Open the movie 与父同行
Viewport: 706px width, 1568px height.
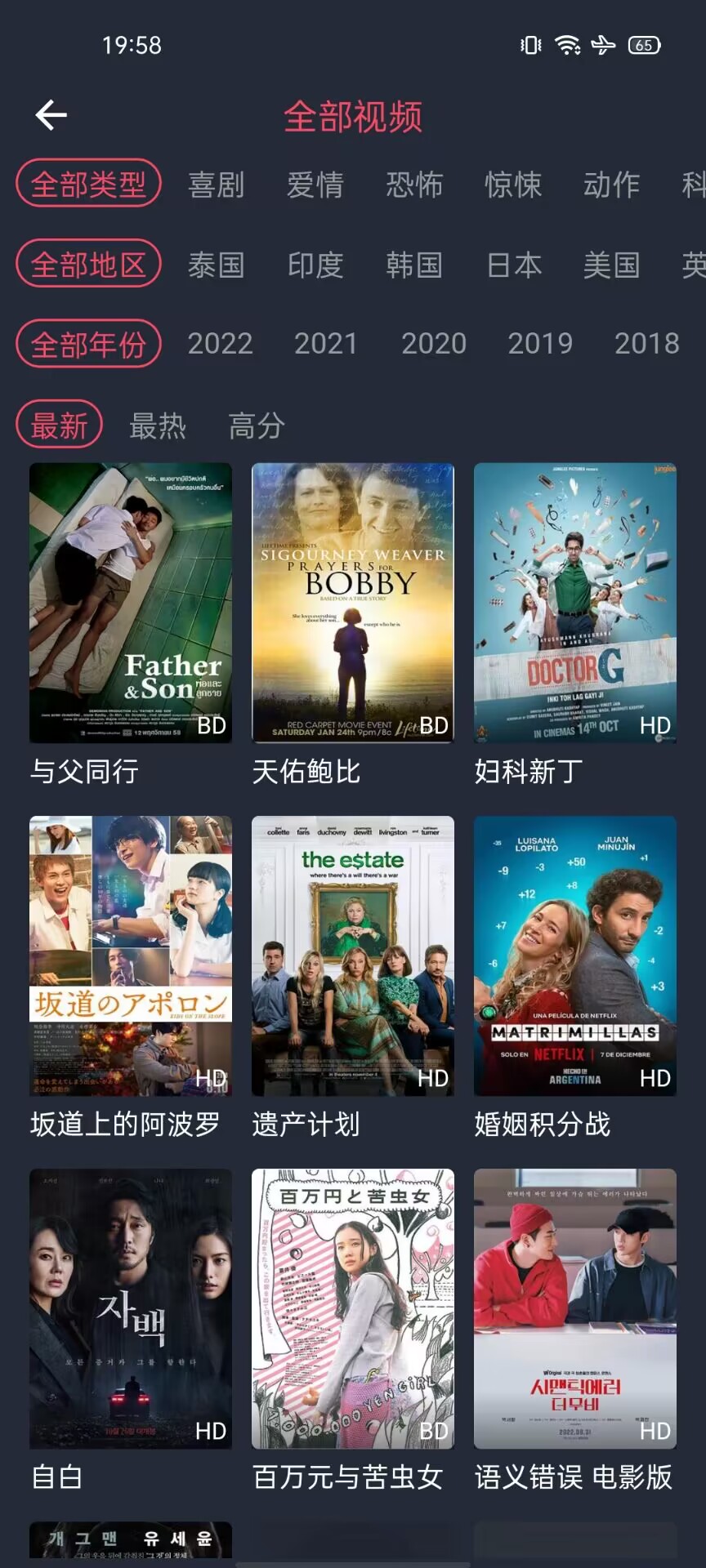(x=131, y=603)
